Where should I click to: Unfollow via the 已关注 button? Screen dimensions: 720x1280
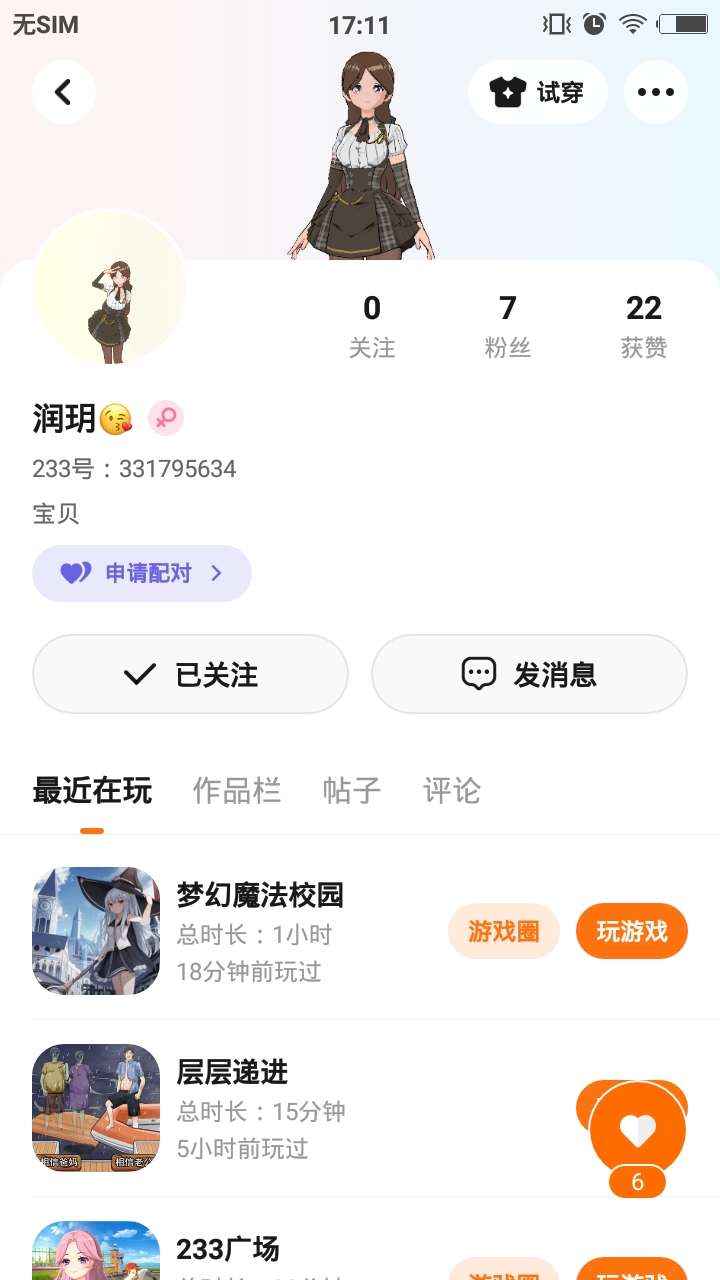190,674
